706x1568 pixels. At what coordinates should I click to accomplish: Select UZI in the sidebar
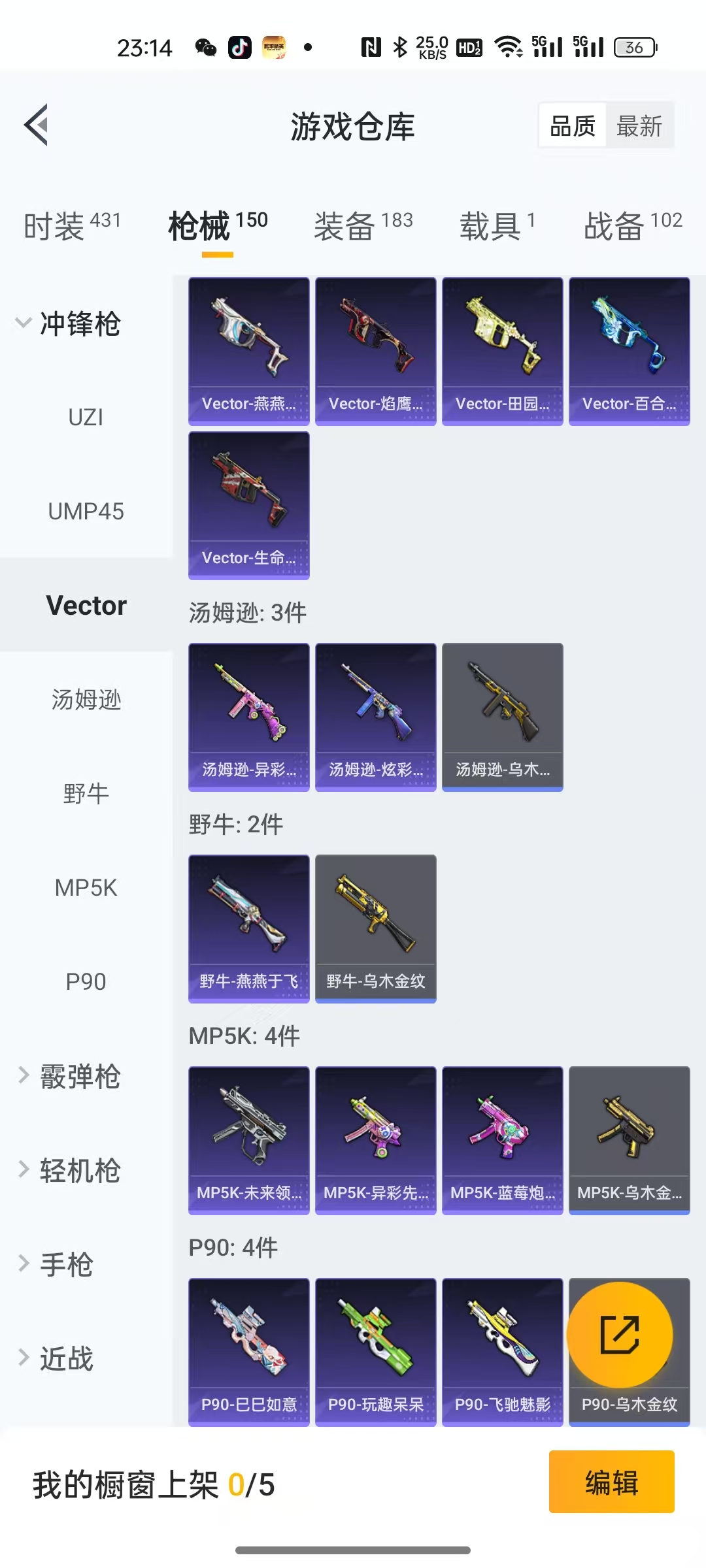(86, 417)
